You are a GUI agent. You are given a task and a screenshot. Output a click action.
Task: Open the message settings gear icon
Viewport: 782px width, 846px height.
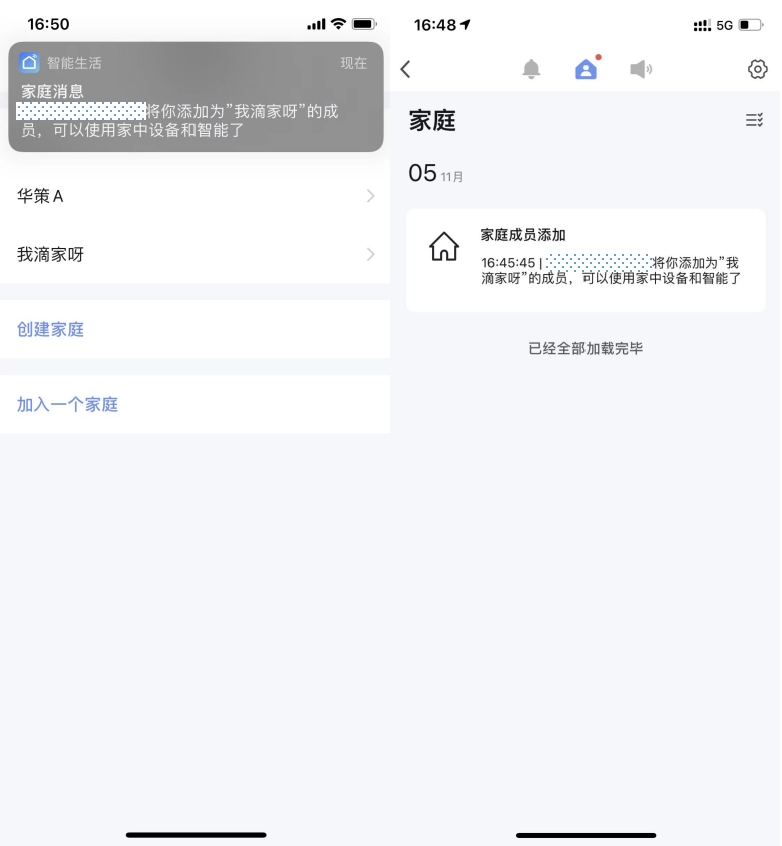click(x=757, y=69)
